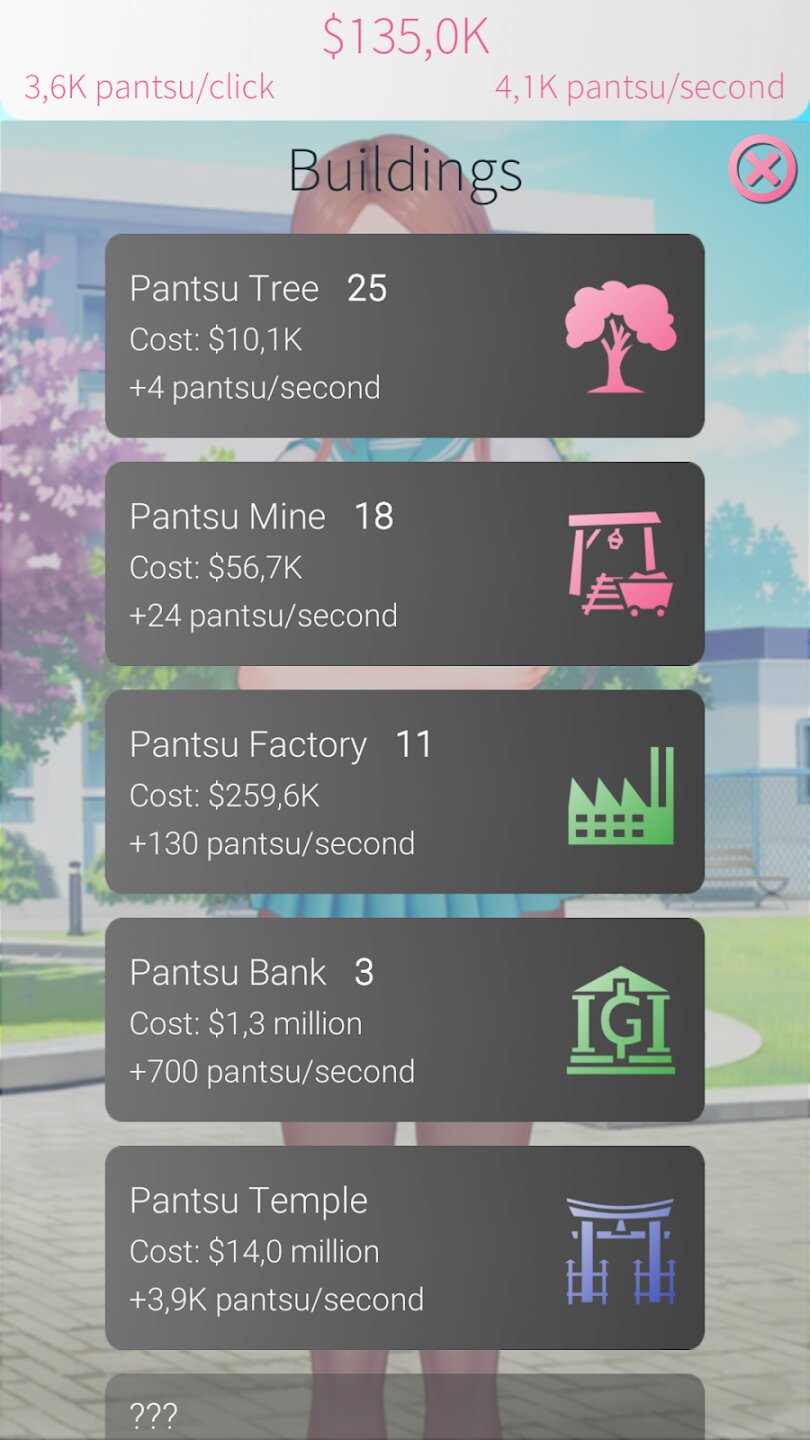Tap the locked ??? building card
The image size is (810, 1440).
(404, 1410)
